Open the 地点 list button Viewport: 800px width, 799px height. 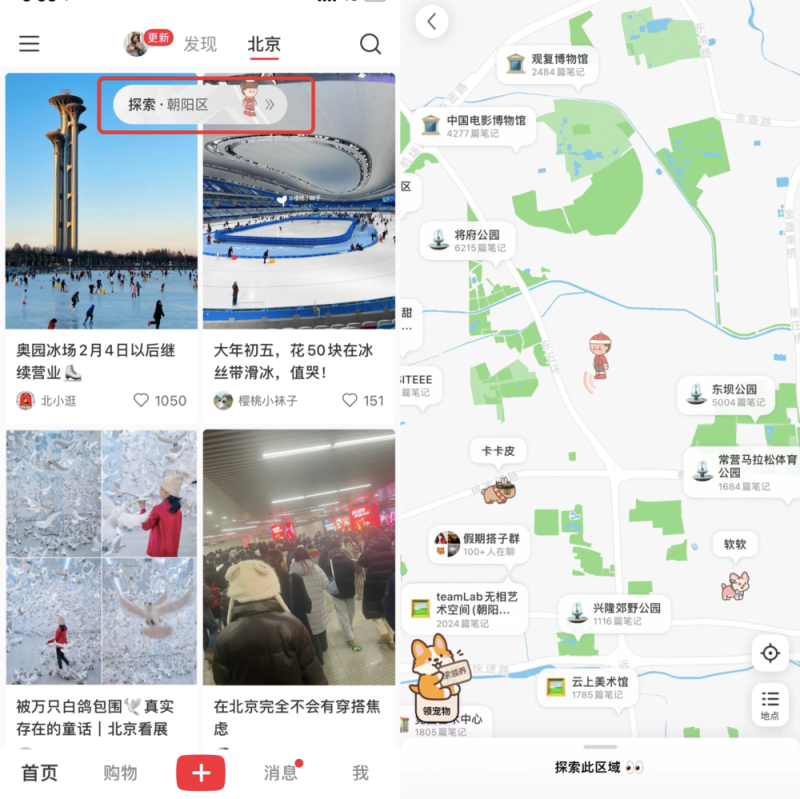pyautogui.click(x=770, y=703)
